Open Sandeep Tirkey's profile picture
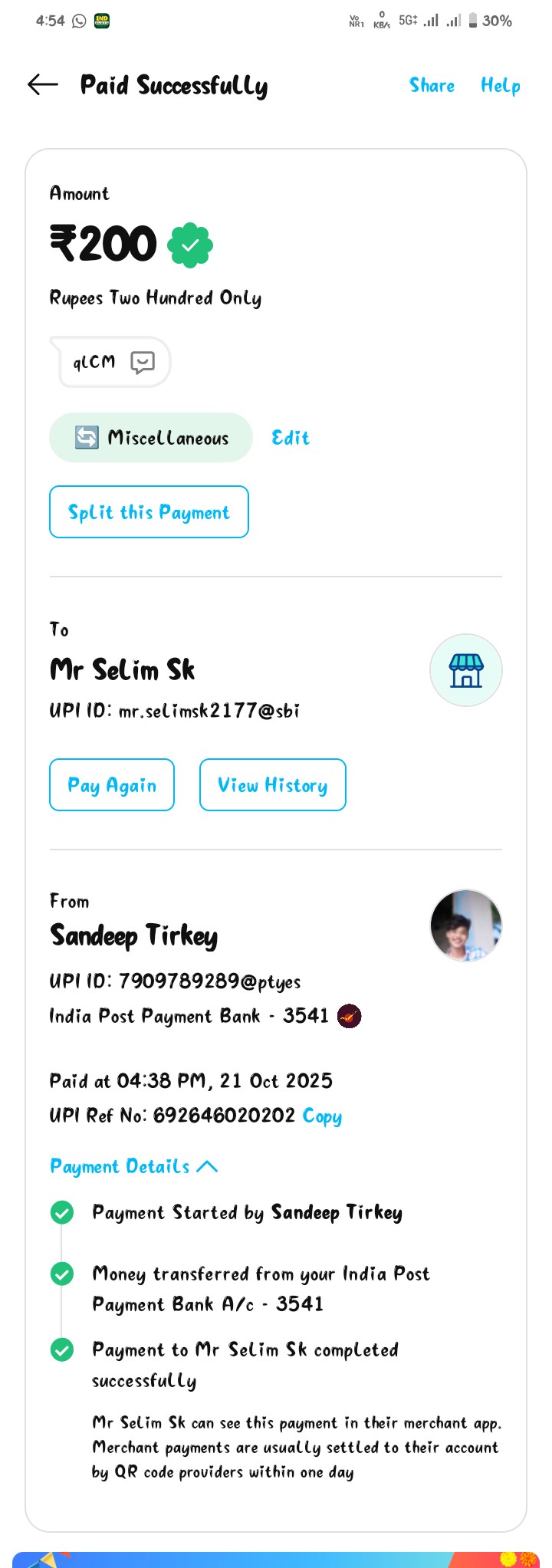 pyautogui.click(x=465, y=925)
